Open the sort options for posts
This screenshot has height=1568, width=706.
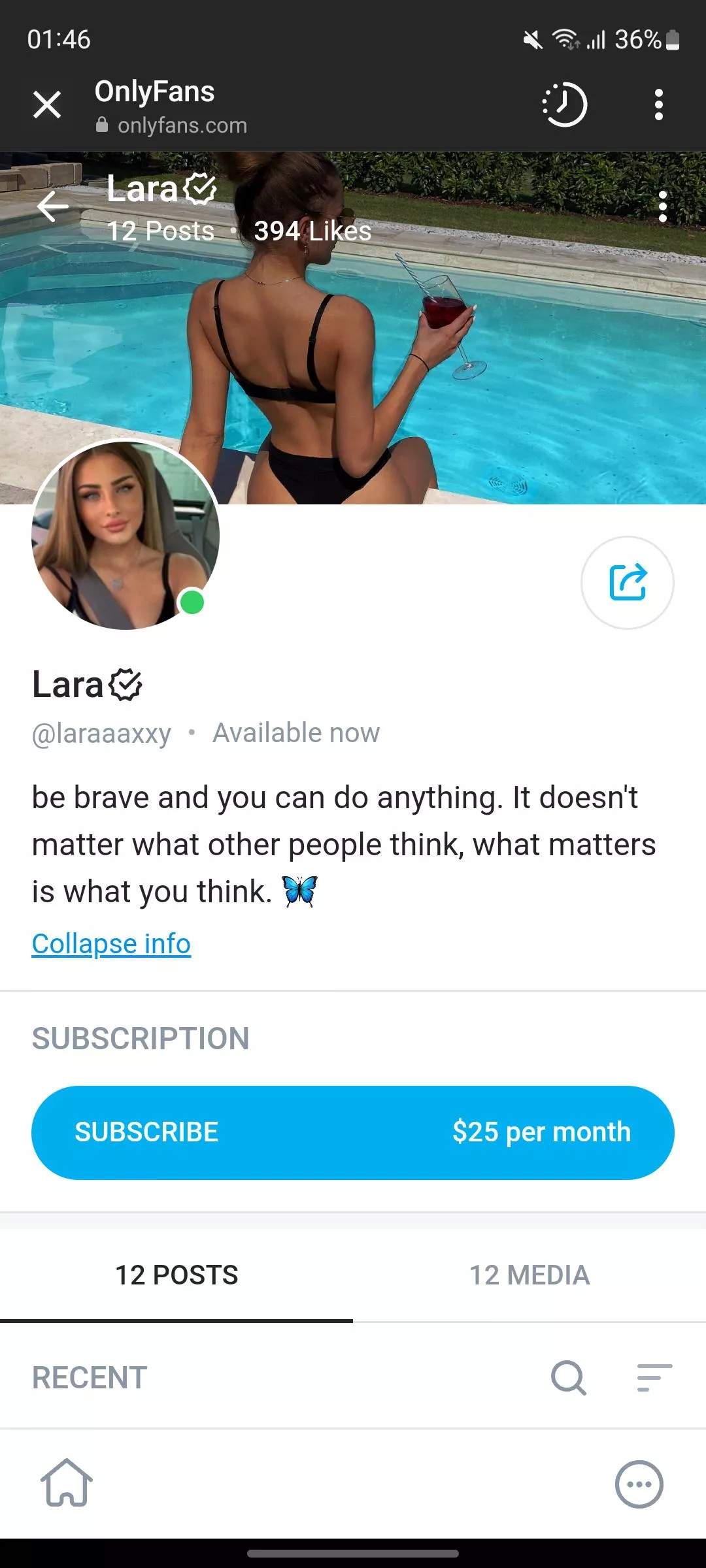click(654, 1377)
